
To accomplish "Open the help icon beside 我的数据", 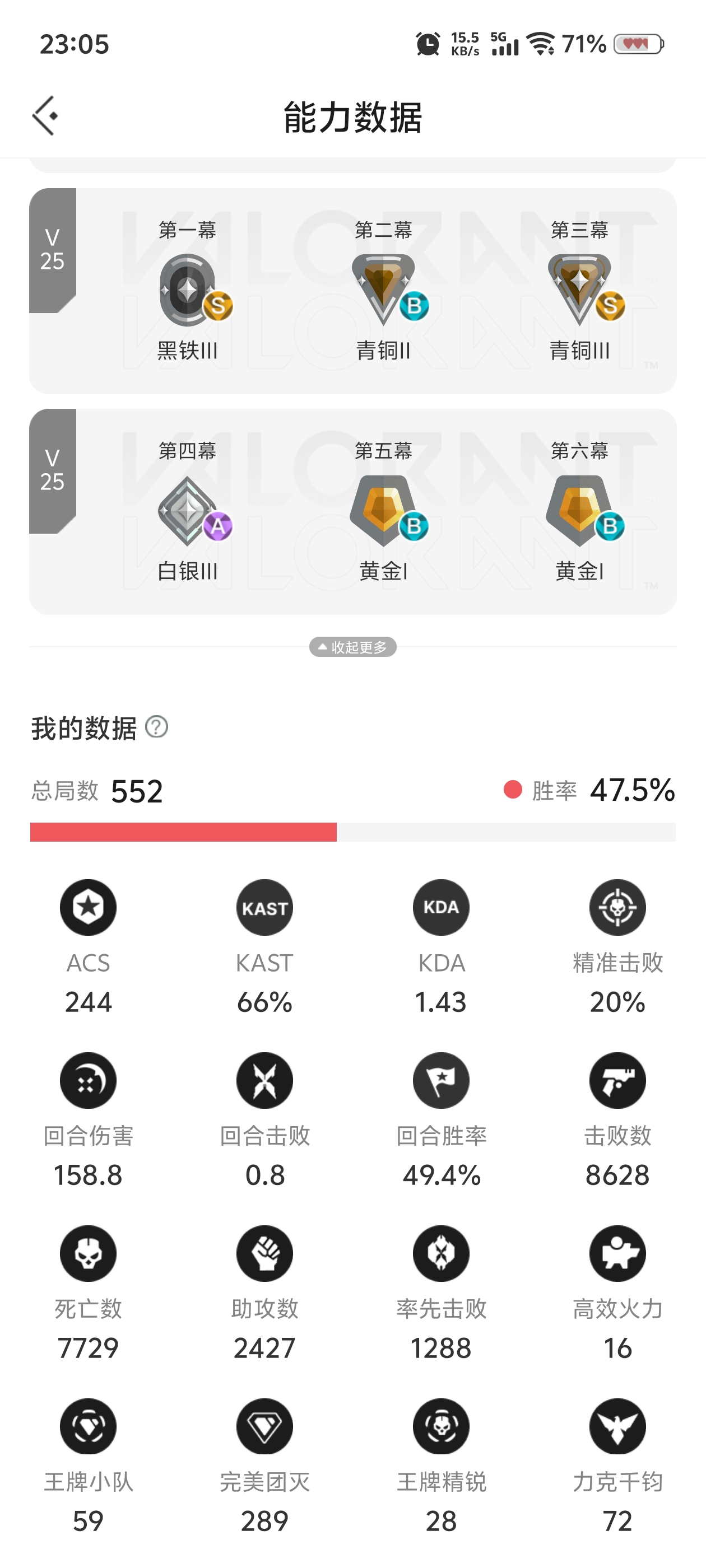I will [x=156, y=727].
